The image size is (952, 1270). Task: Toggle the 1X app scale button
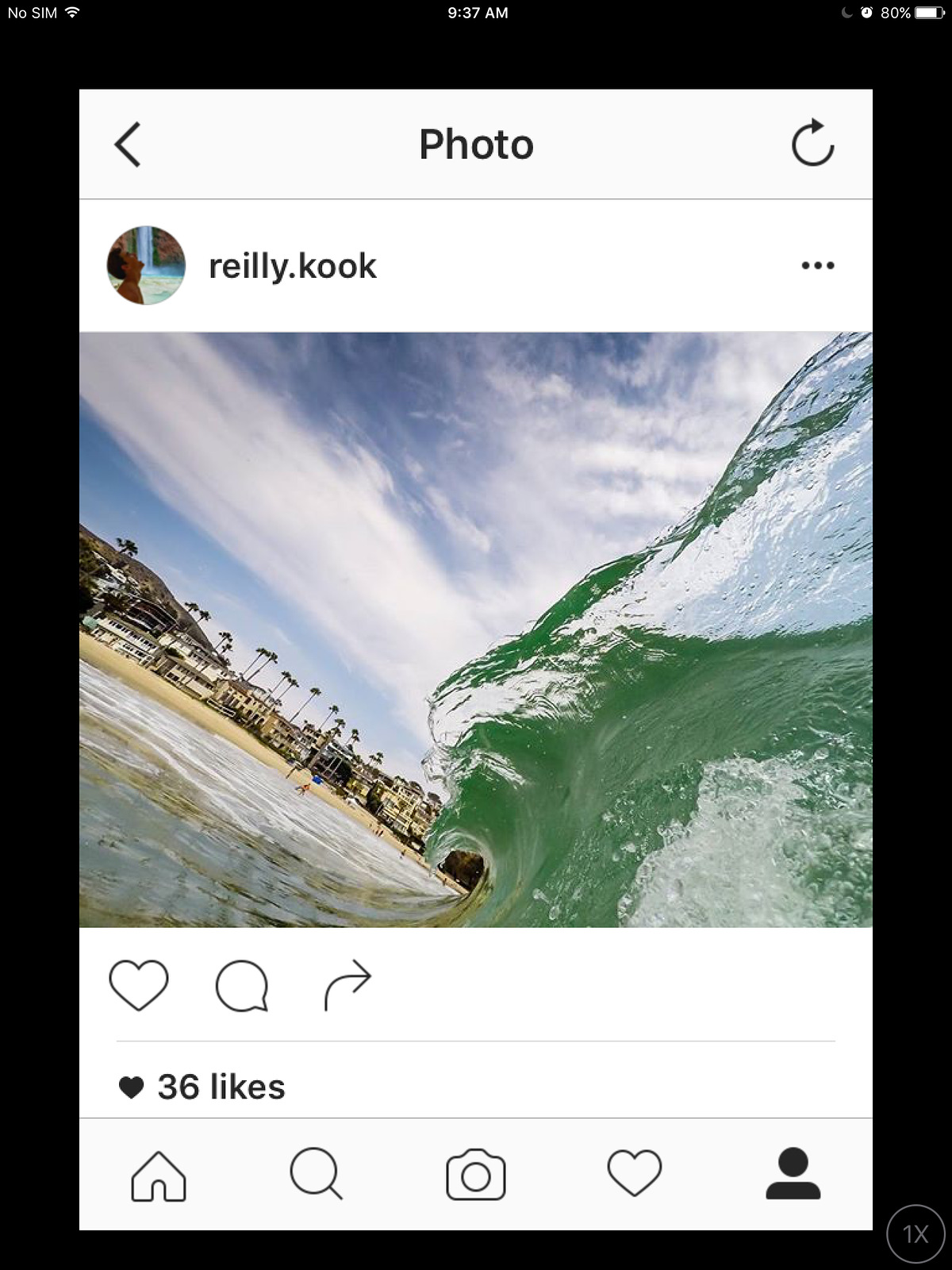coord(916,1233)
